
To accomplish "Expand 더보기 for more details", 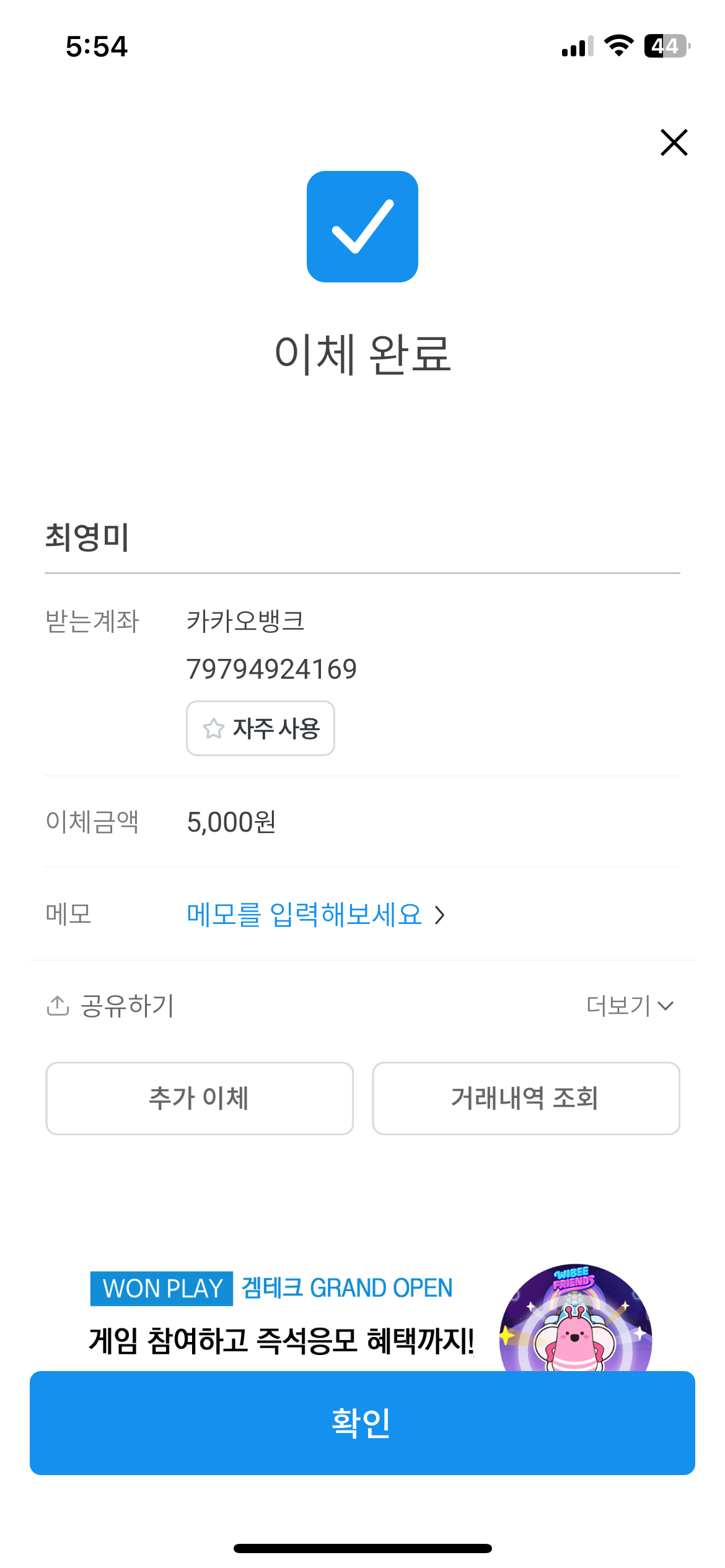I will pos(629,1006).
